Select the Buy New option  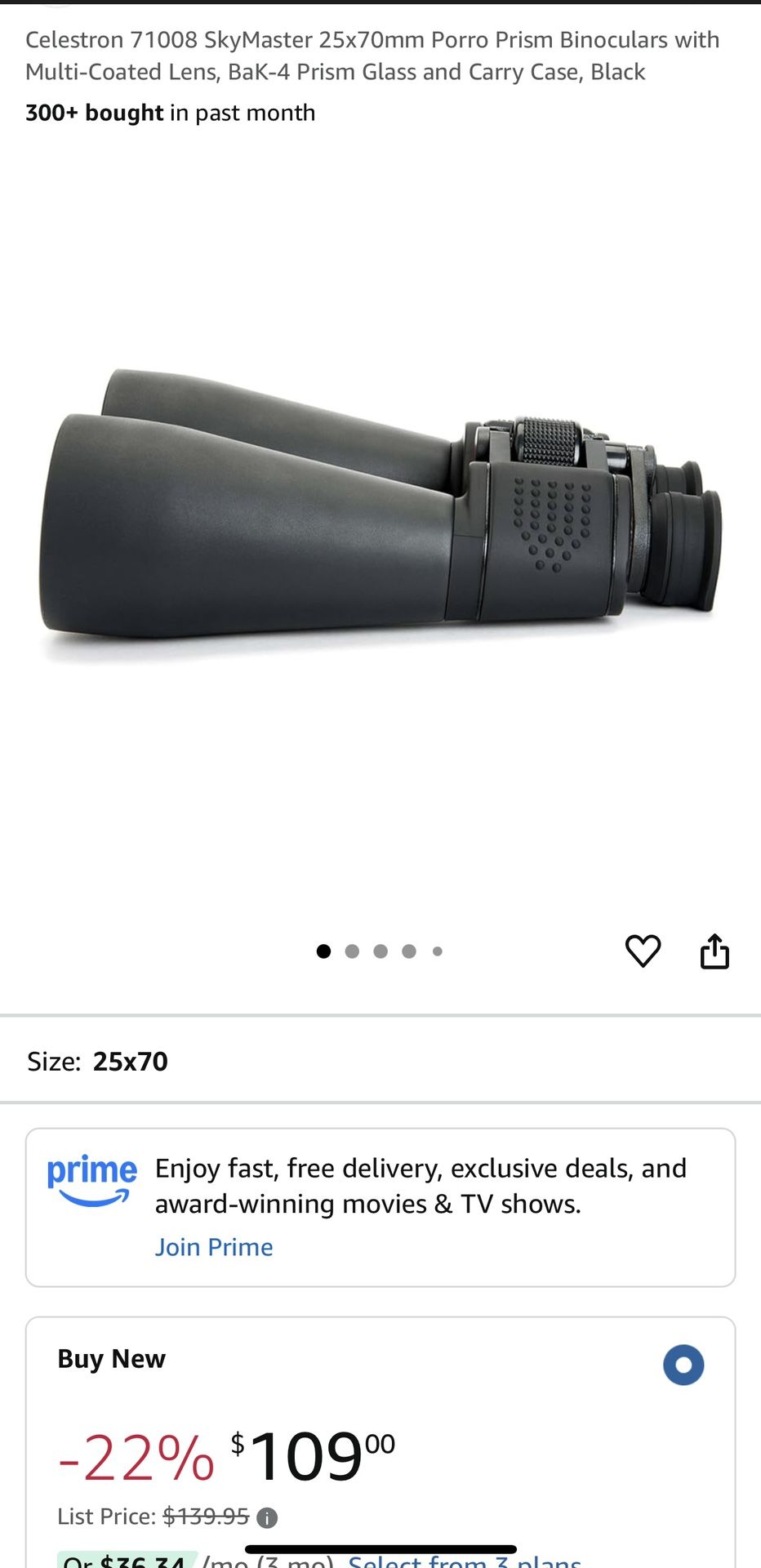pyautogui.click(x=683, y=1365)
